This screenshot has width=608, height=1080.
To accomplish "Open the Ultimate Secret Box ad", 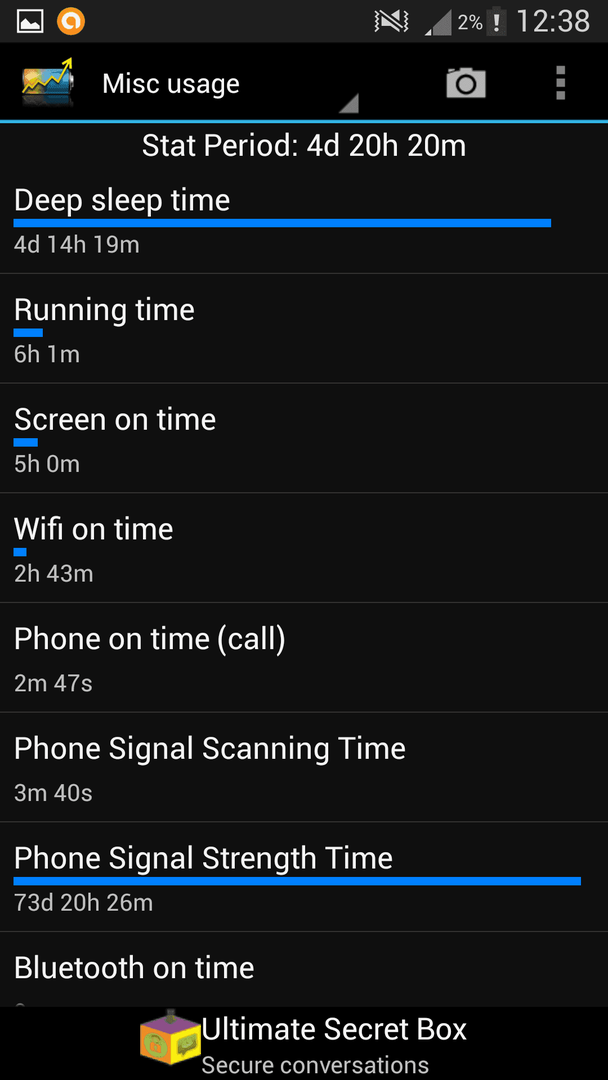I will pyautogui.click(x=304, y=1043).
